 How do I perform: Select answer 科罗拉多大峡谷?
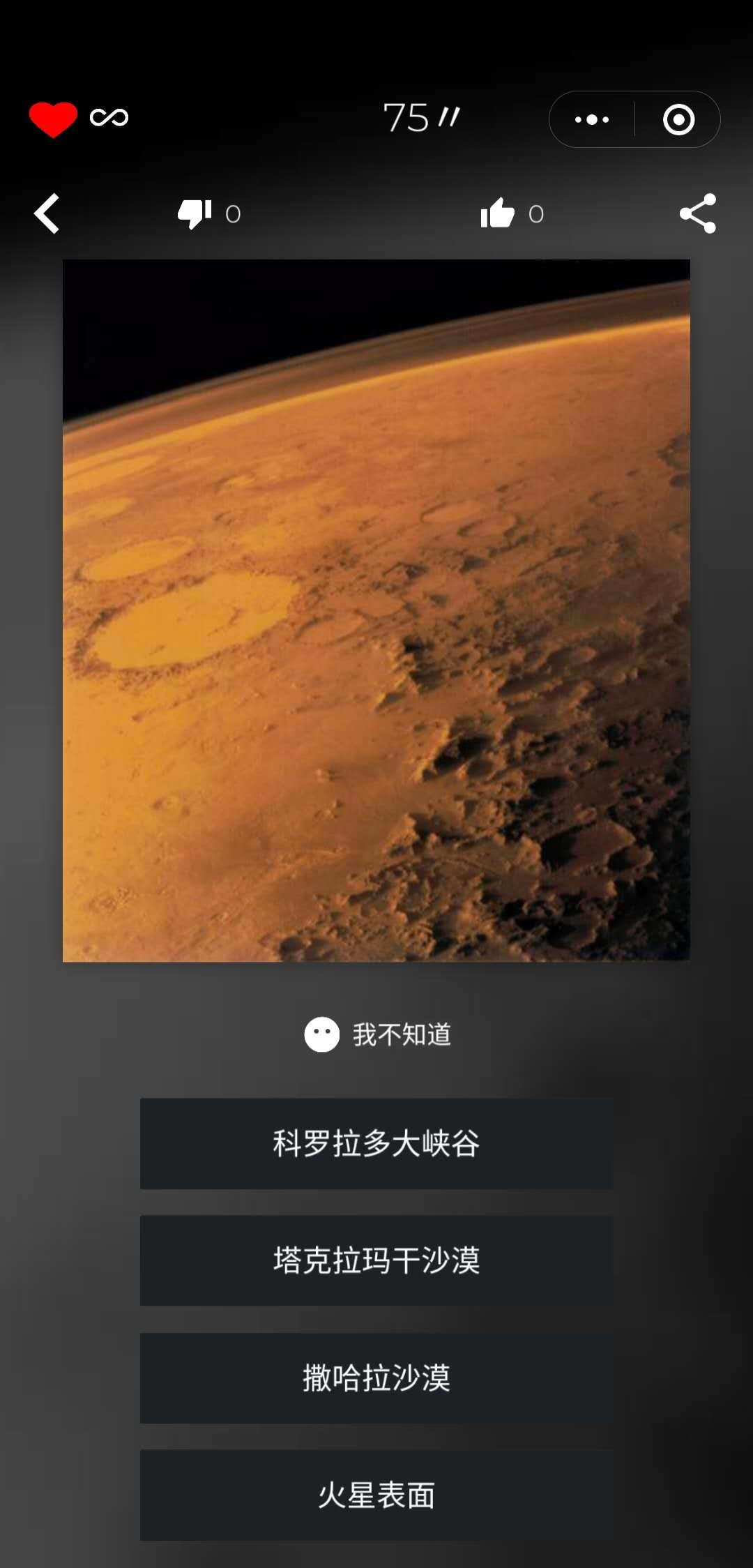point(376,1144)
